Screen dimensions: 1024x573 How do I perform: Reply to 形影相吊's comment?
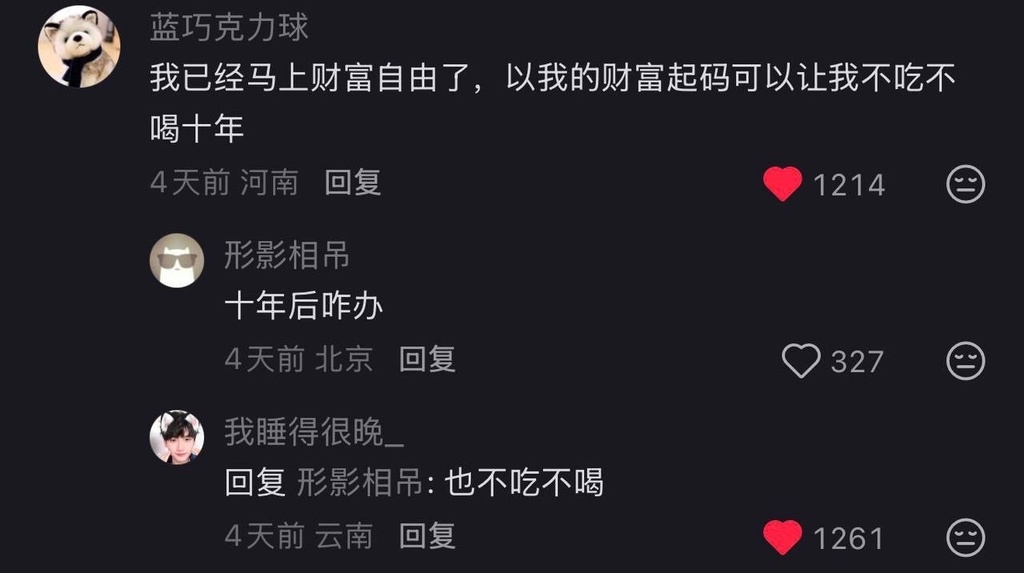coord(427,360)
